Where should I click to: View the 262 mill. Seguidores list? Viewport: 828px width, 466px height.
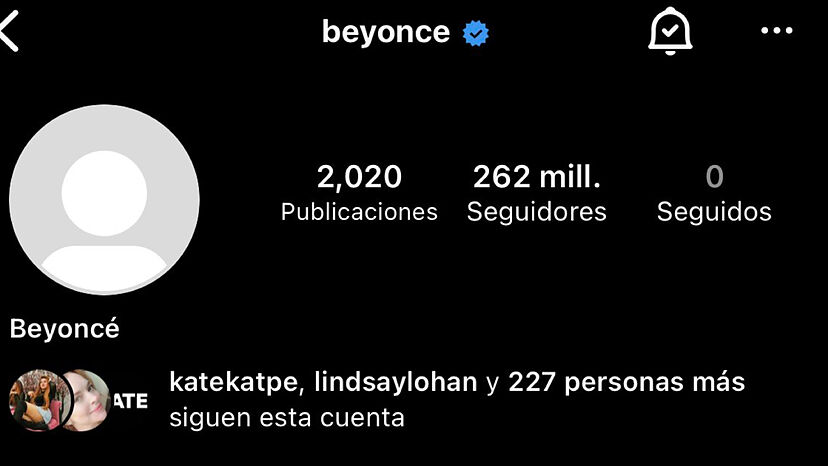tap(537, 193)
